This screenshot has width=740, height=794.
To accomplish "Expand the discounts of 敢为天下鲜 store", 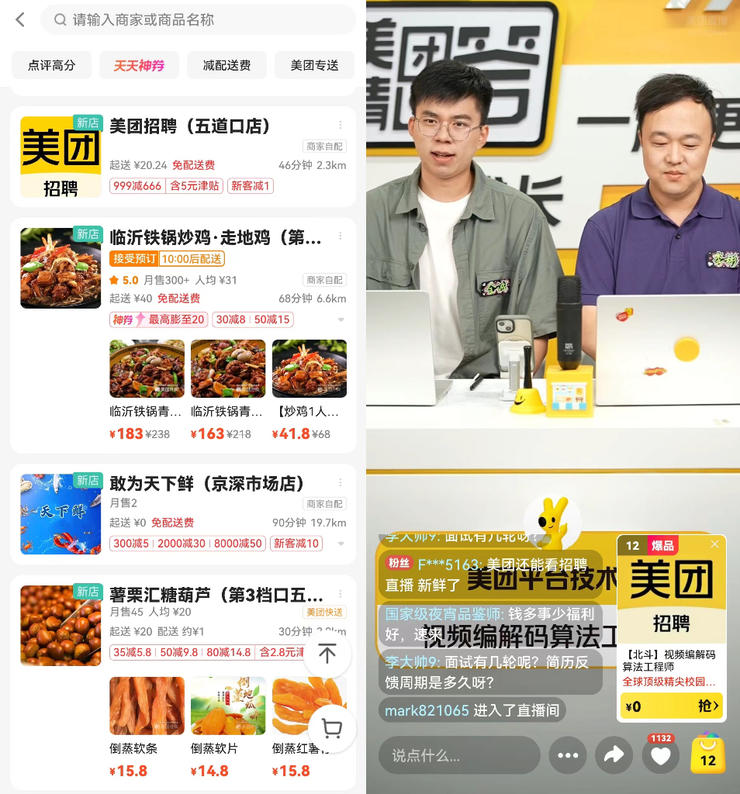I will pos(340,544).
